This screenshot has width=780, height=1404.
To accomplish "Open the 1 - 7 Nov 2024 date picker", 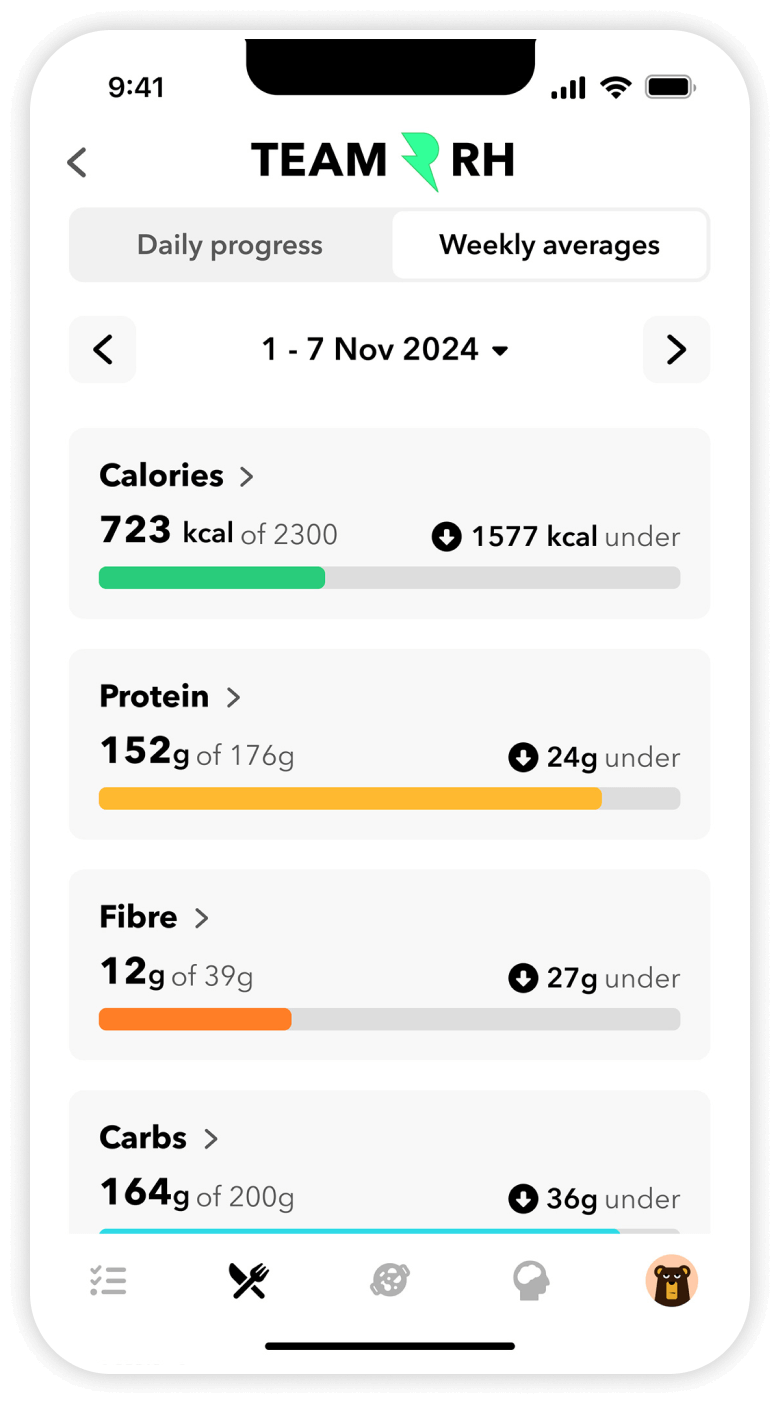I will click(x=385, y=350).
